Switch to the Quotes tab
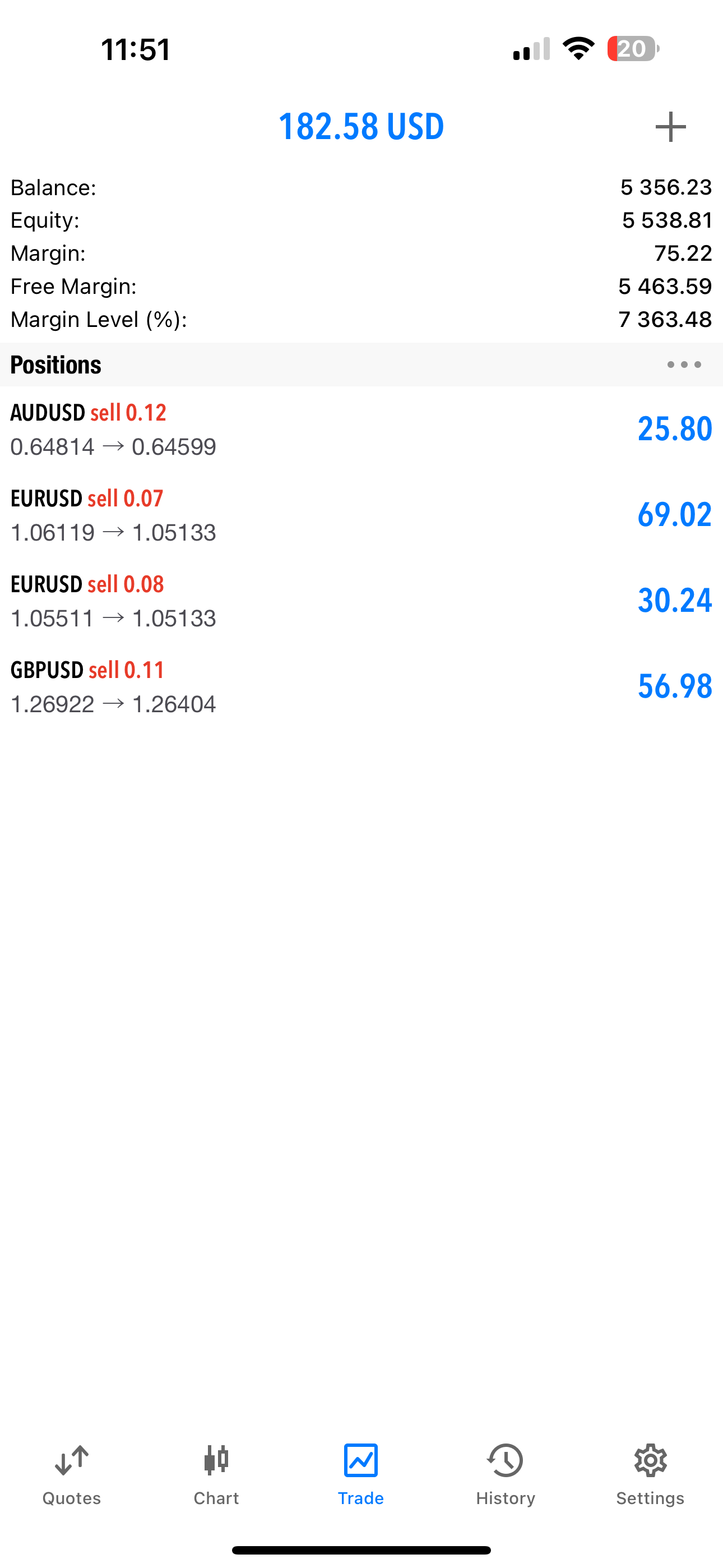Viewport: 723px width, 1568px height. pos(72,1473)
